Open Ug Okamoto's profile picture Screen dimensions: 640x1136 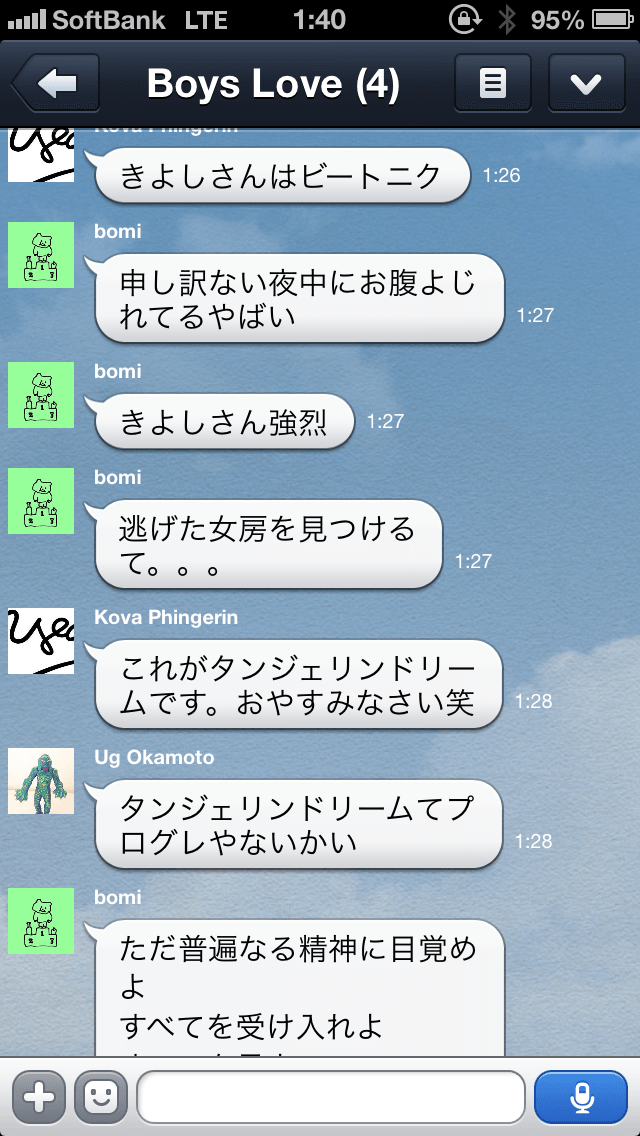point(41,781)
